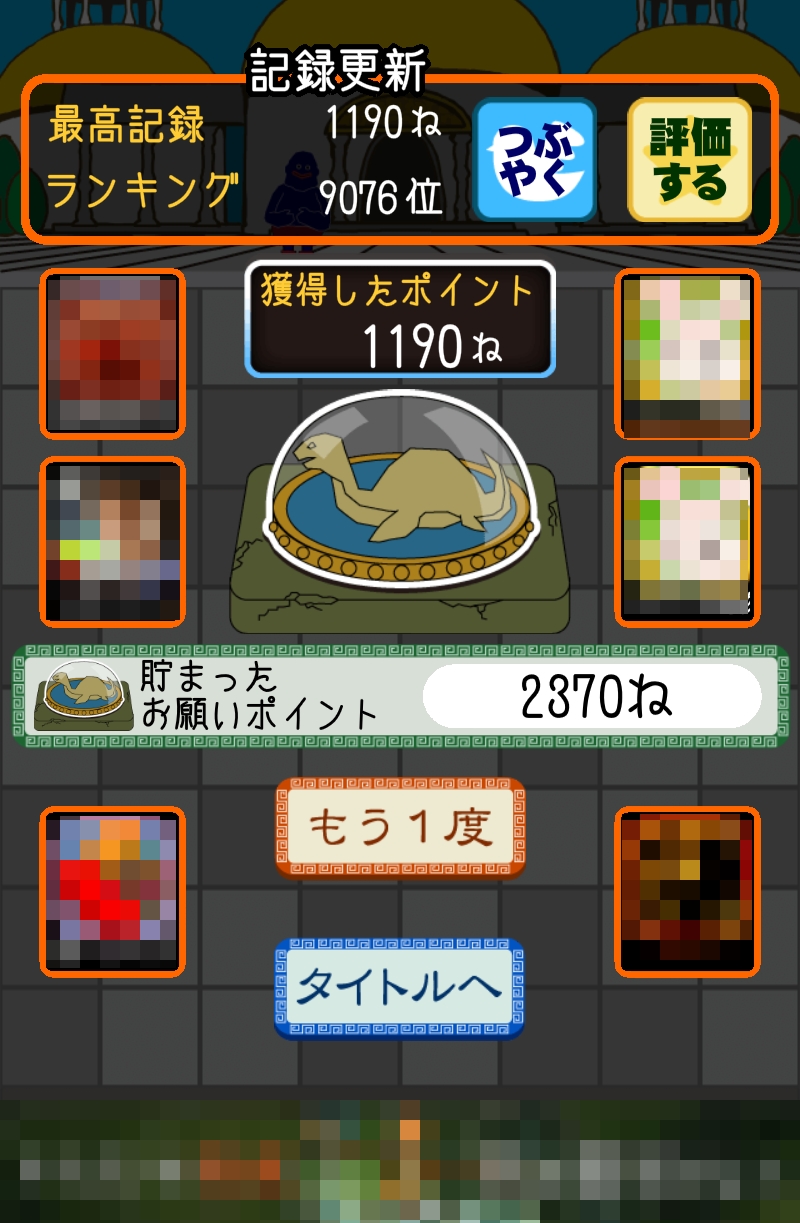The height and width of the screenshot is (1223, 800).
Task: Open the 評価する rate button
Action: (689, 160)
